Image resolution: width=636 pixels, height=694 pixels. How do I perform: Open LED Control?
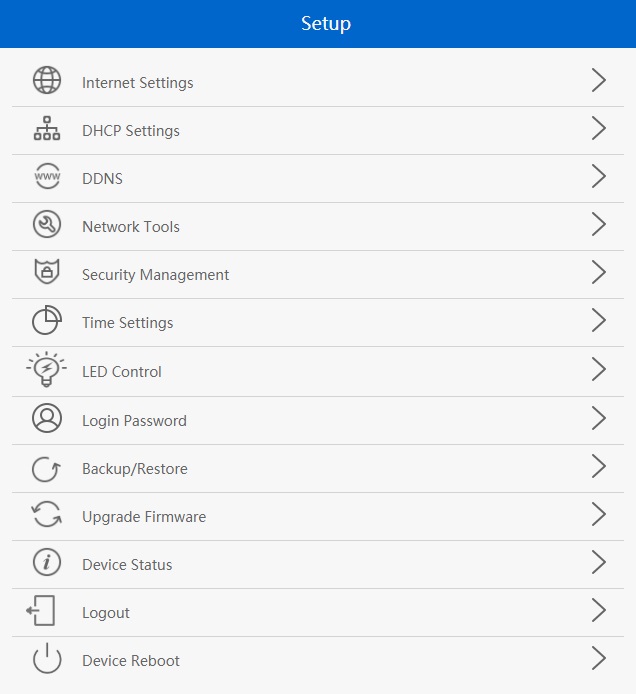point(318,371)
